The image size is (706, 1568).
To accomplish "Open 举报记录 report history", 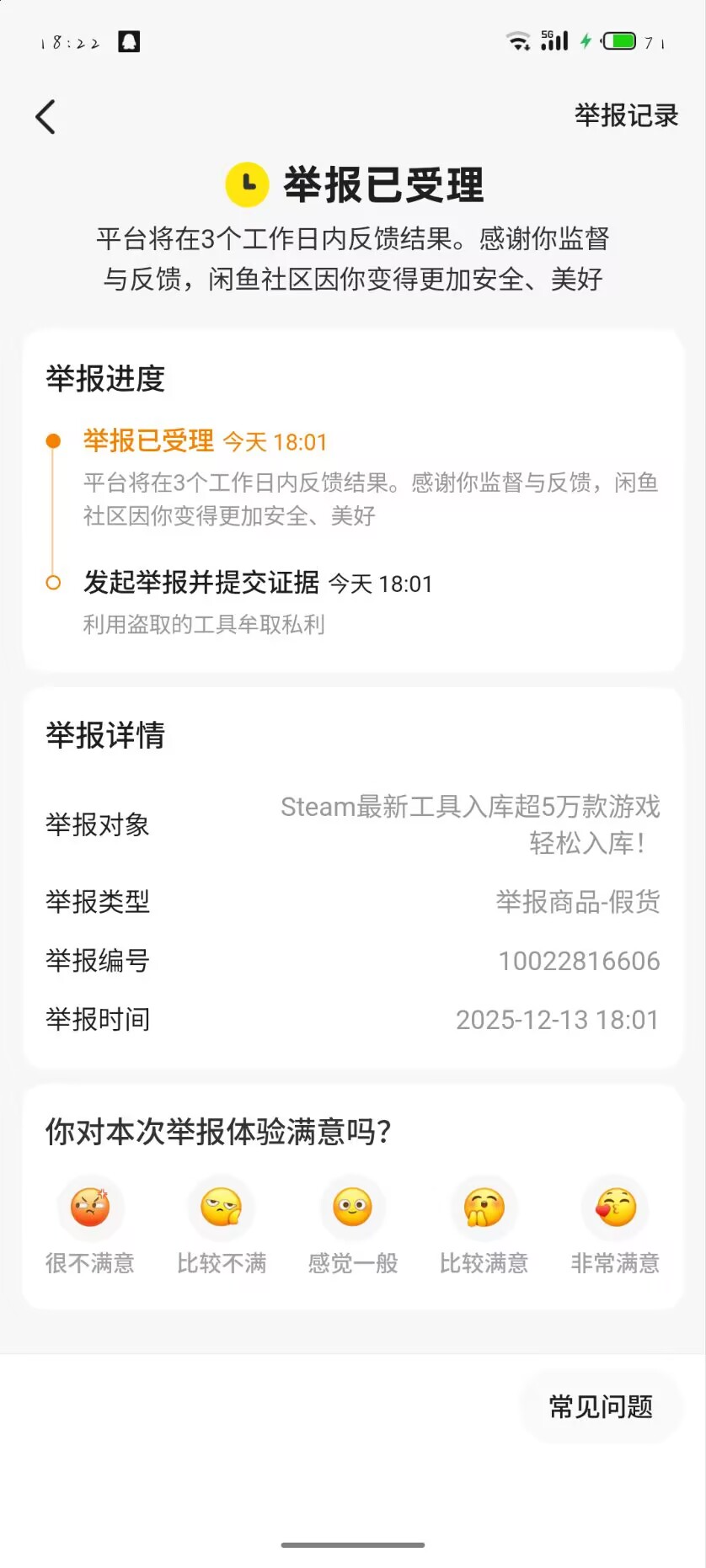I will 626,115.
